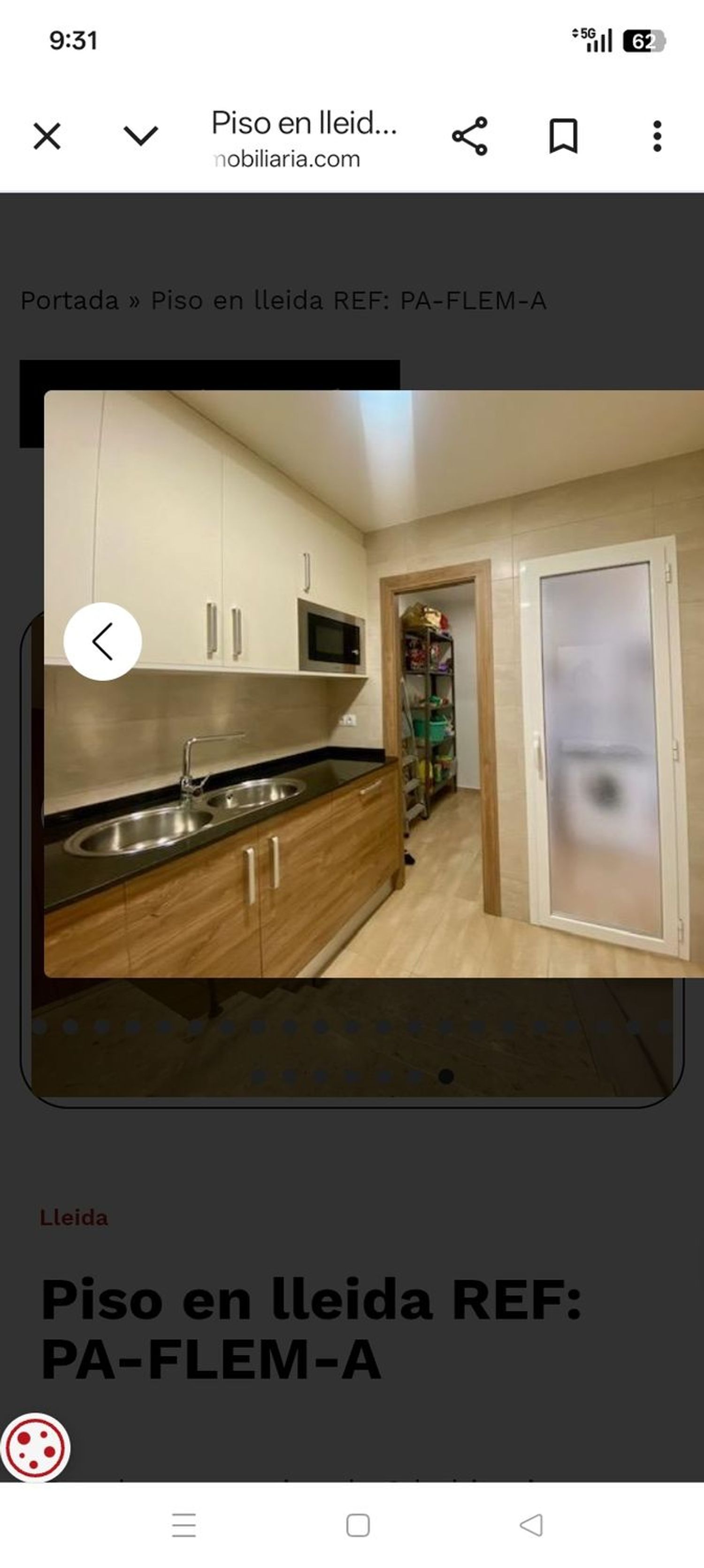Open the Portada breadcrumb link
The width and height of the screenshot is (704, 1568).
[69, 301]
